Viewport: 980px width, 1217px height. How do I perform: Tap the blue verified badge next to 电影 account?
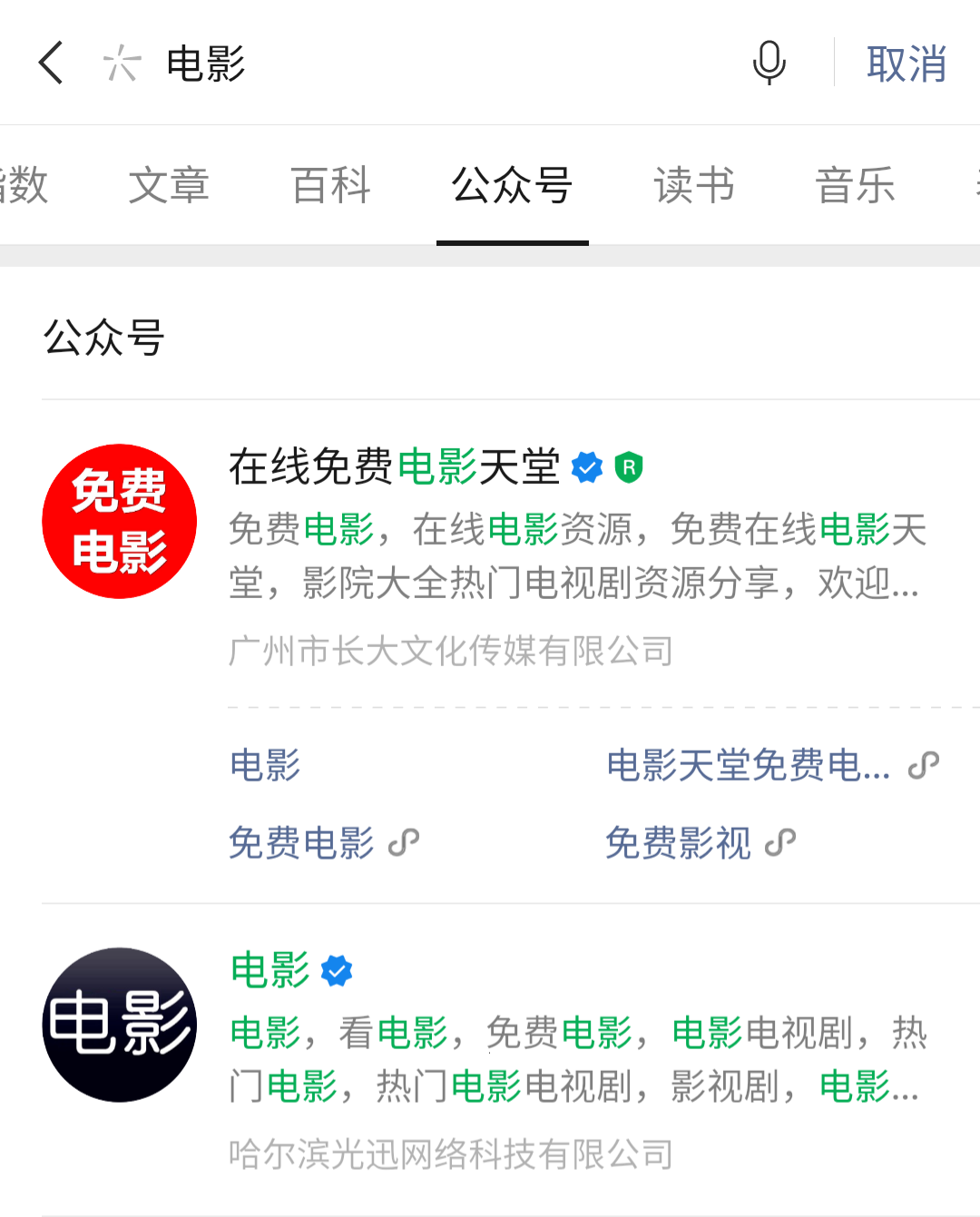(x=336, y=969)
